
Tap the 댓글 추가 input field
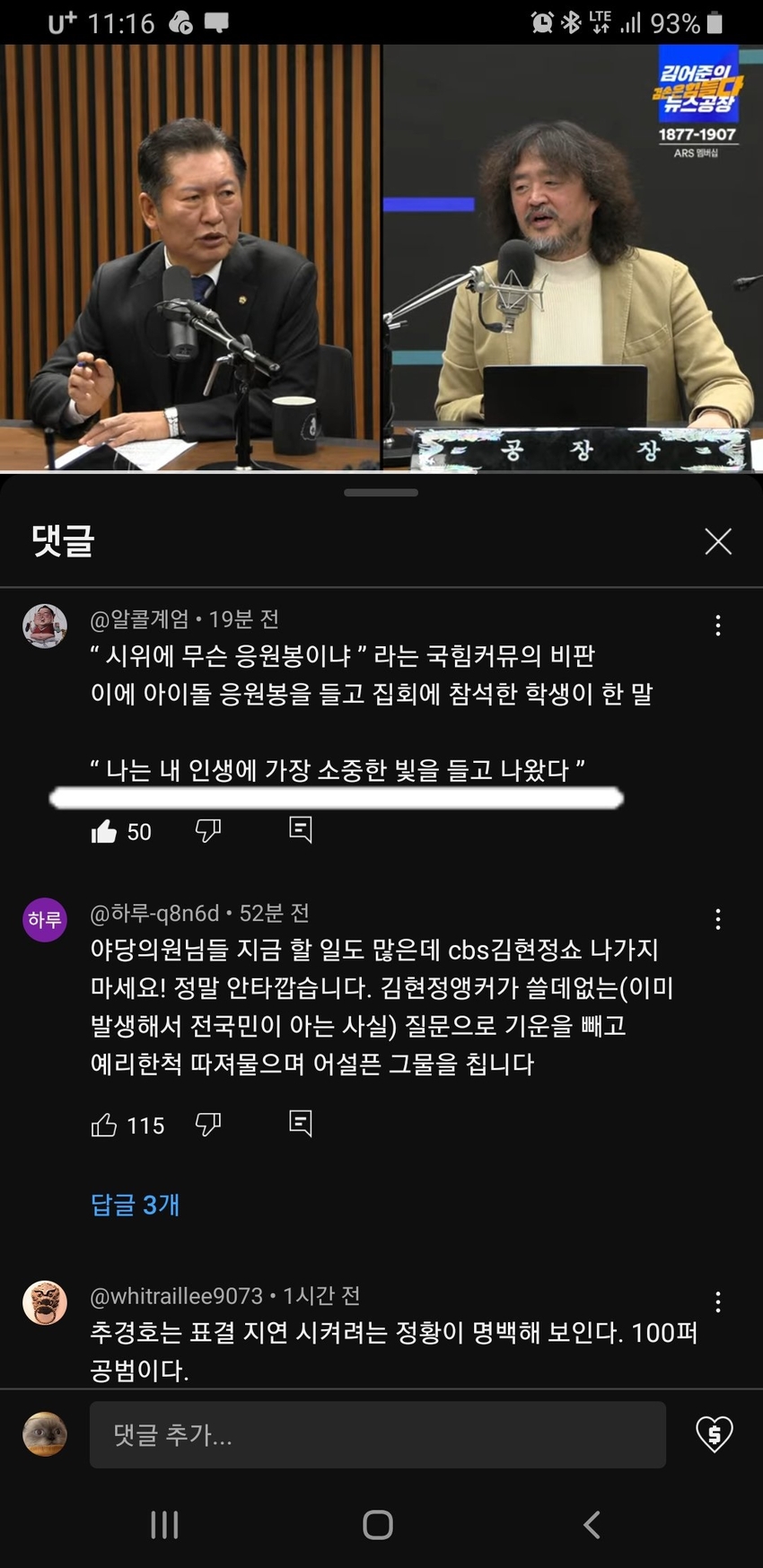(x=378, y=1434)
